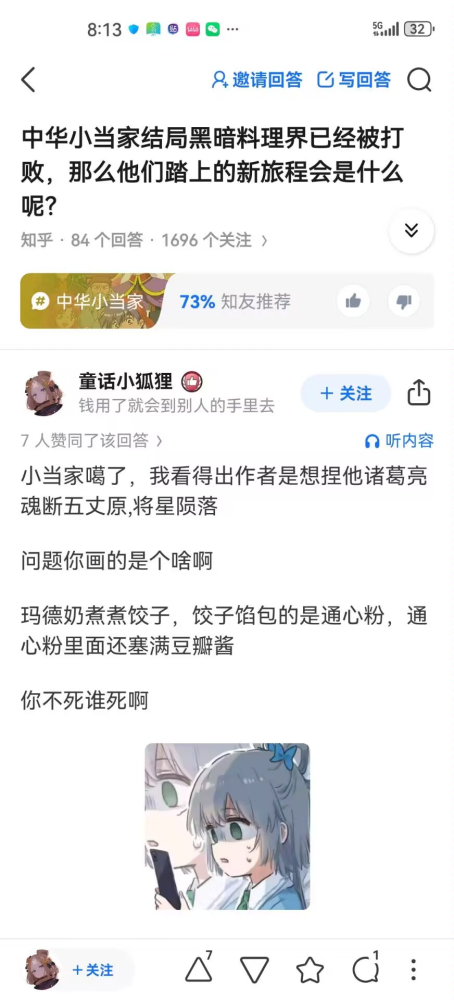The height and width of the screenshot is (1000, 454).
Task: Downvote the answer with the down triangle
Action: tap(254, 970)
